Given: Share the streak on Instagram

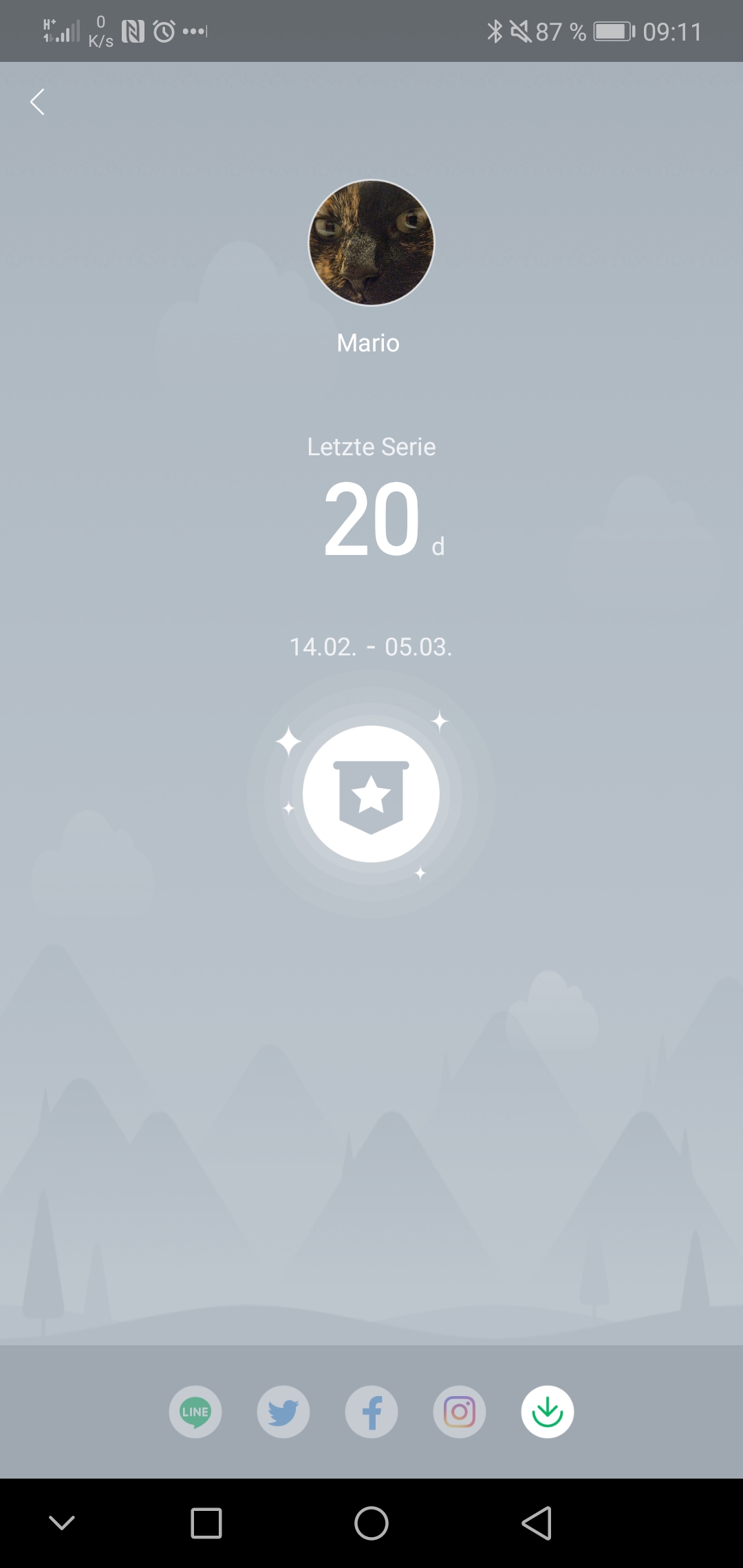Looking at the screenshot, I should (460, 1412).
